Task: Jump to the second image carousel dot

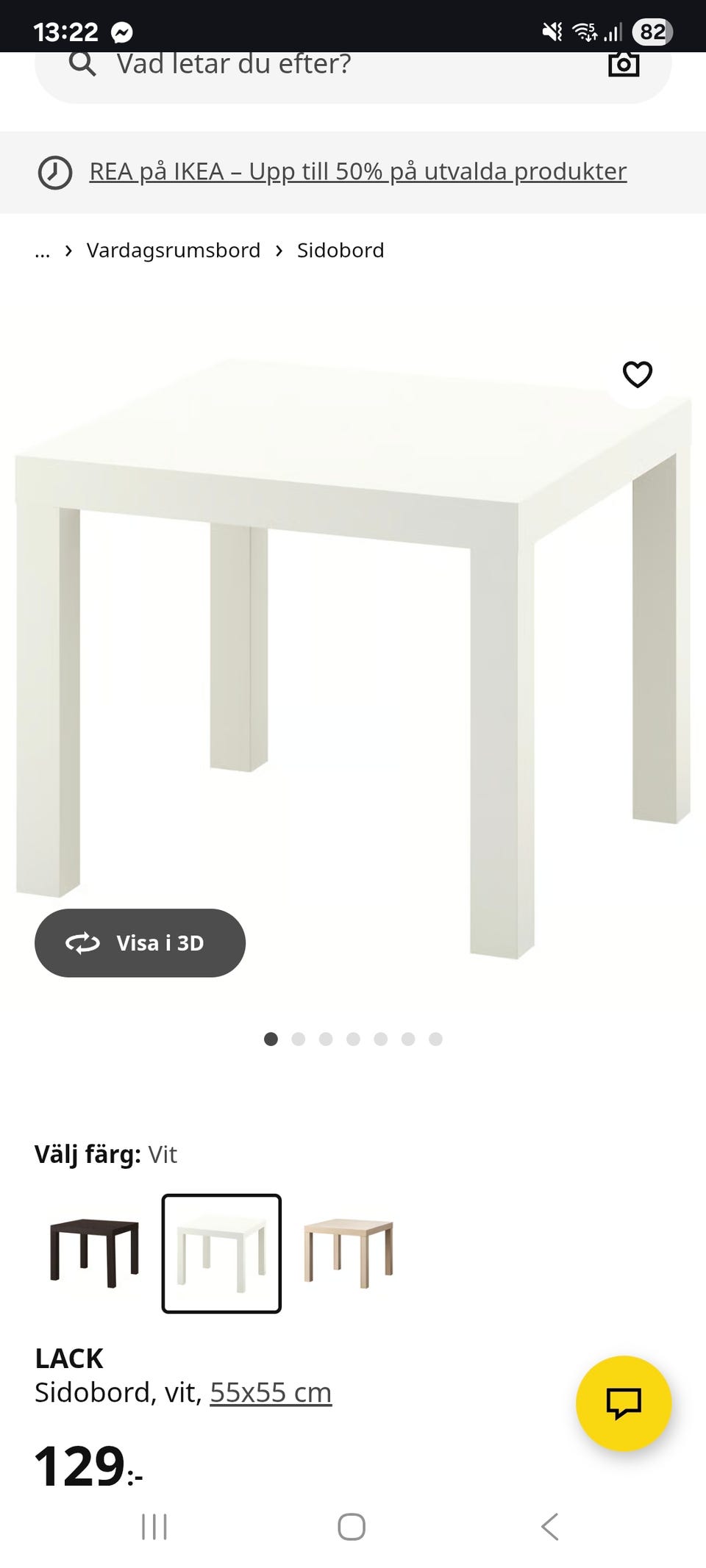Action: (299, 1039)
